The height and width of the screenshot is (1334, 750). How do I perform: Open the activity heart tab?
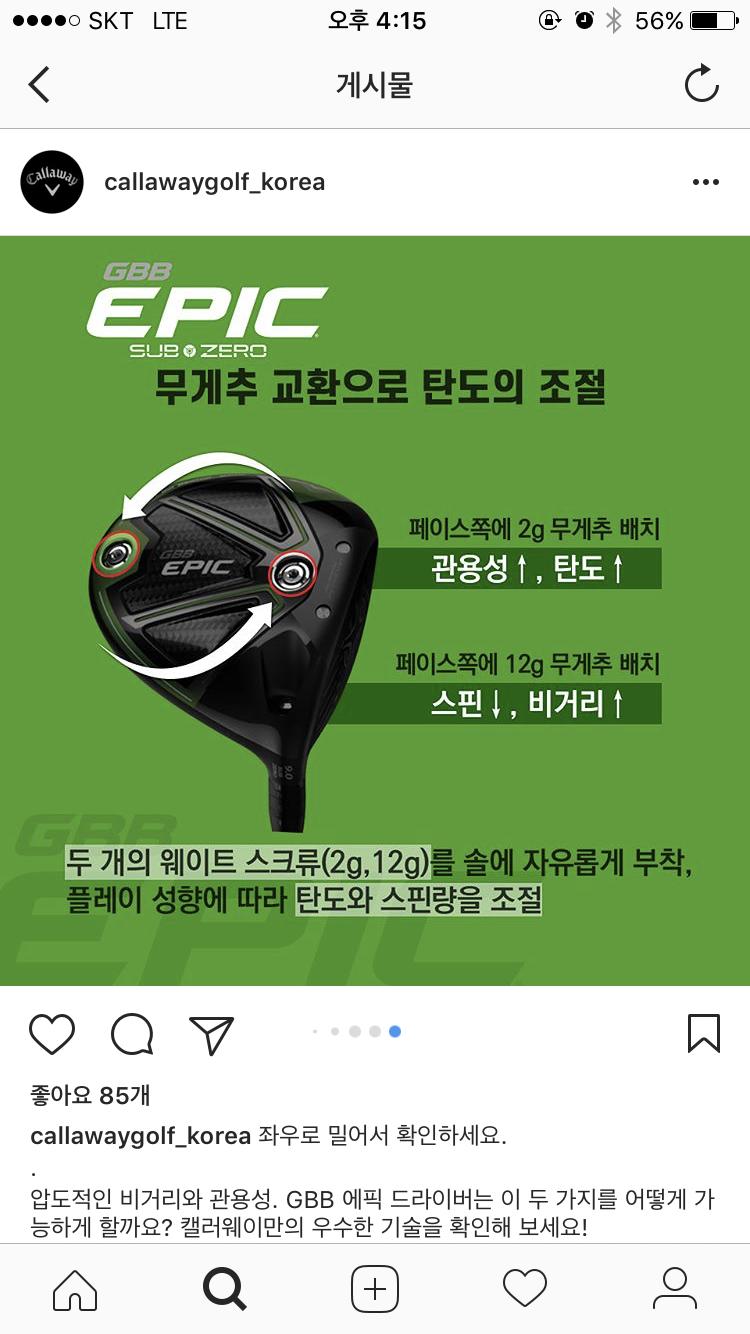click(525, 1288)
